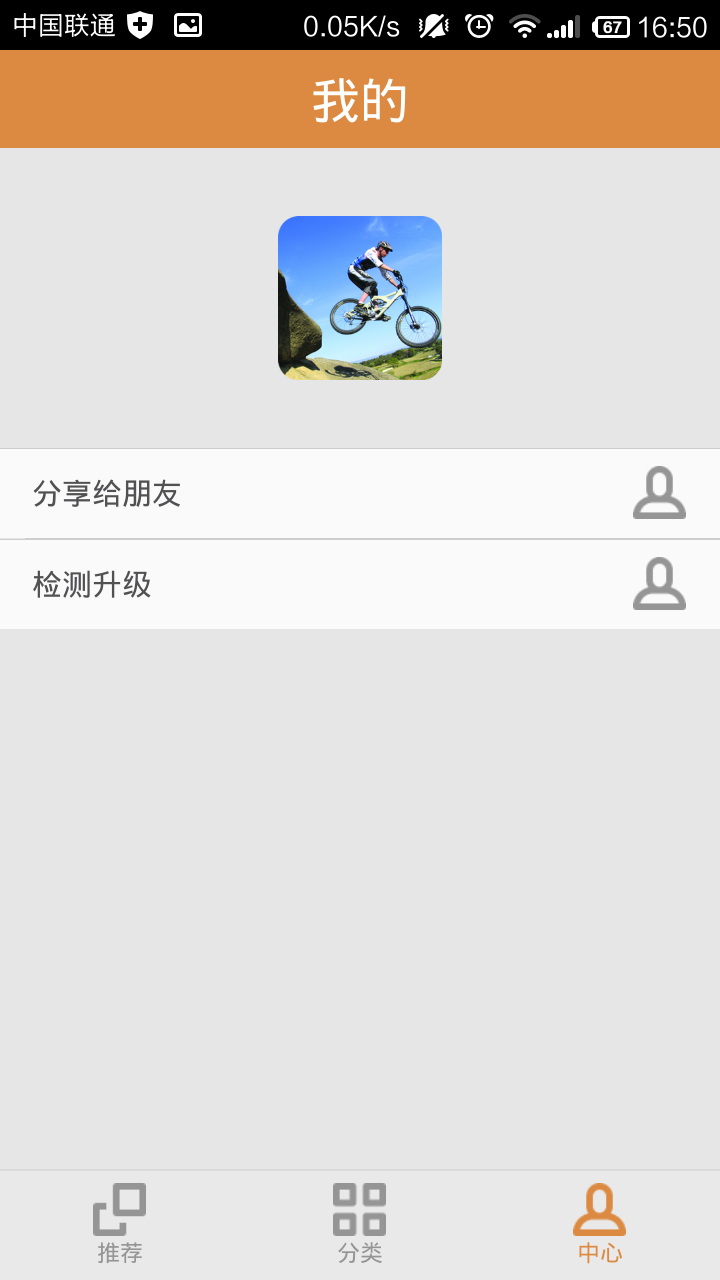Image resolution: width=720 pixels, height=1280 pixels.
Task: Select the 中心 tab at bottom
Action: [599, 1222]
